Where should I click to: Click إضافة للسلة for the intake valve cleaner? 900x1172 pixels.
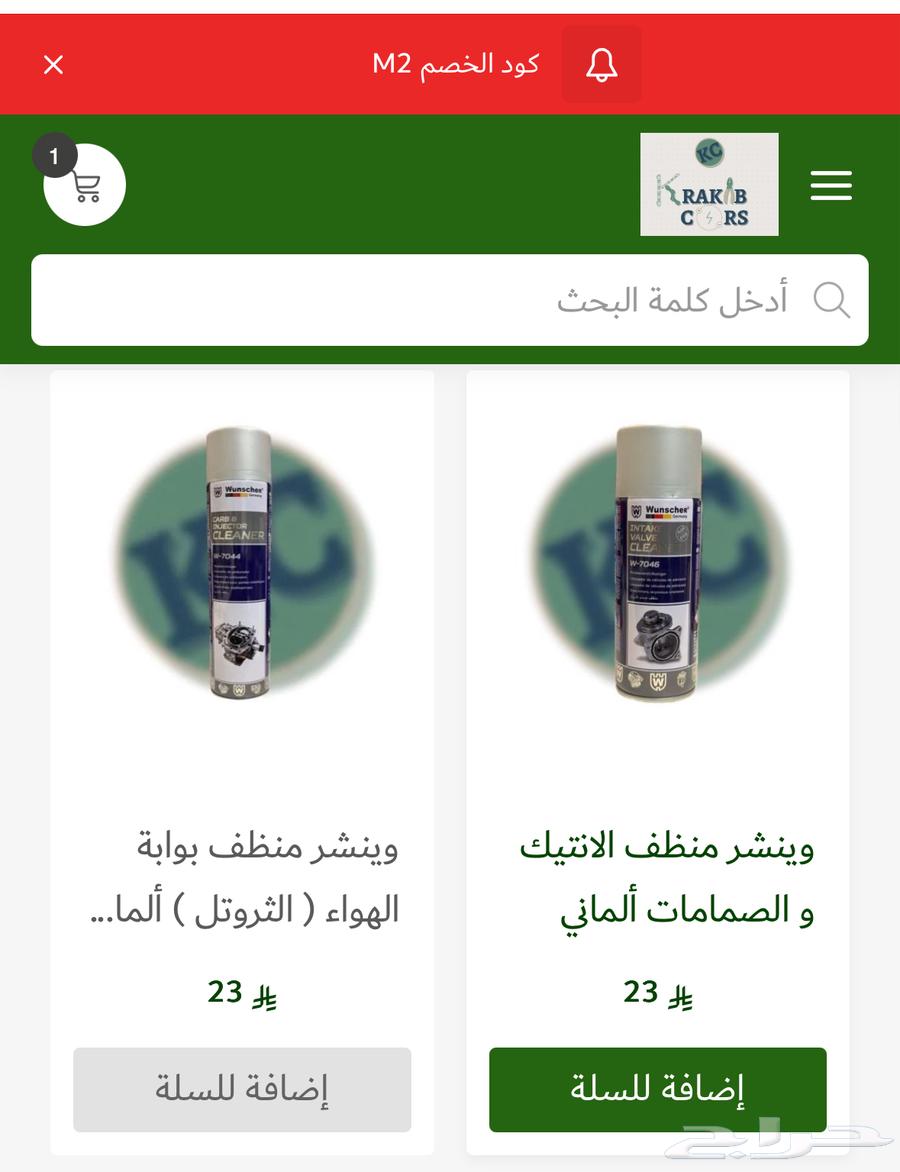[658, 1090]
